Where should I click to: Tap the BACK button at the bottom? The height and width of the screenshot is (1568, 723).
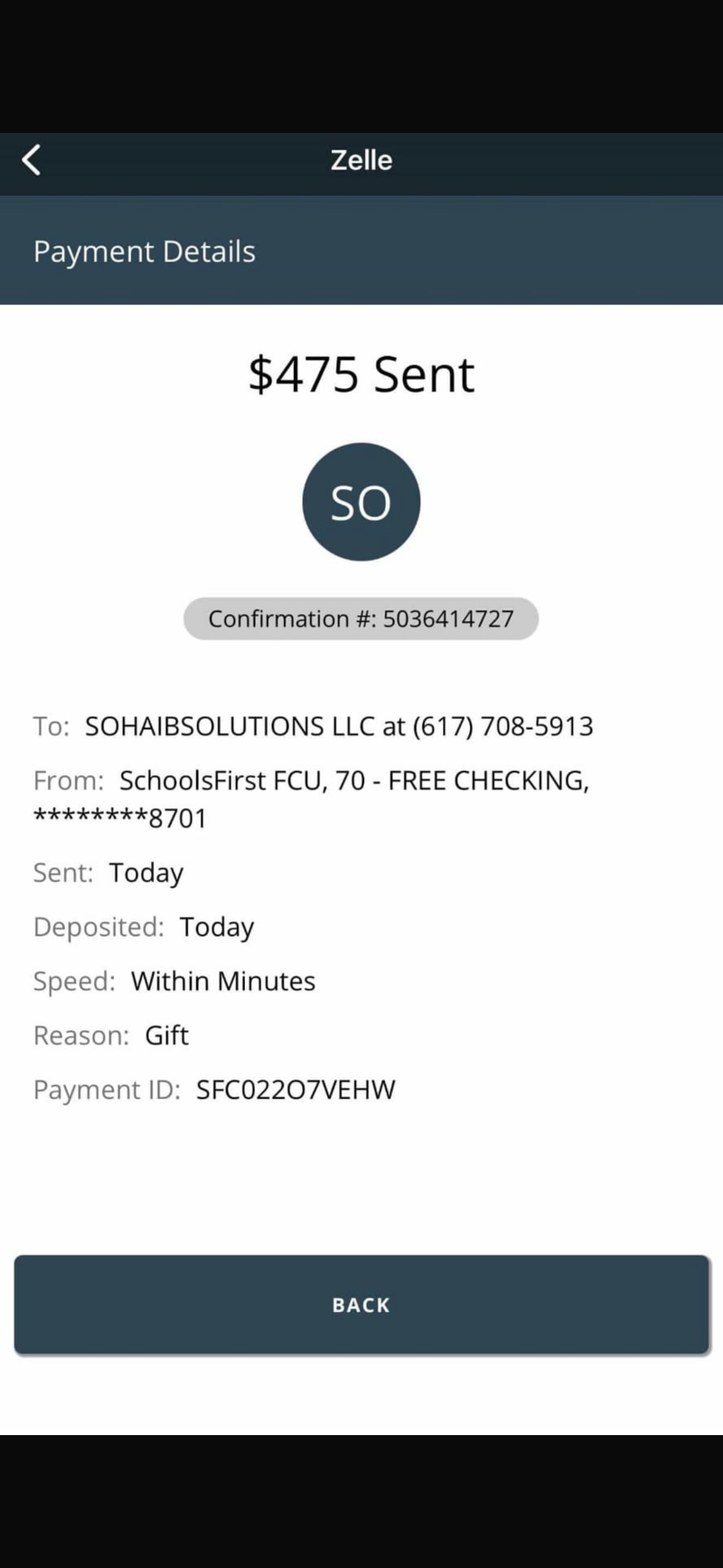coord(361,1304)
